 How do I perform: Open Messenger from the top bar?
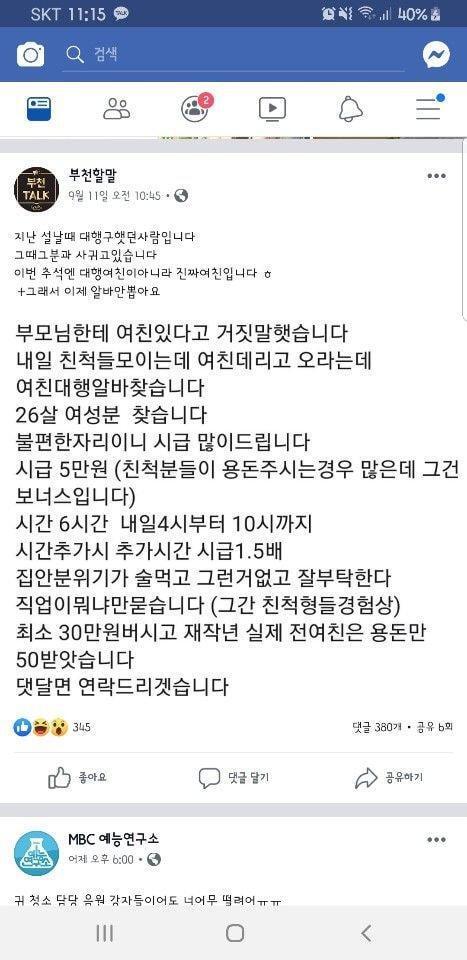436,56
